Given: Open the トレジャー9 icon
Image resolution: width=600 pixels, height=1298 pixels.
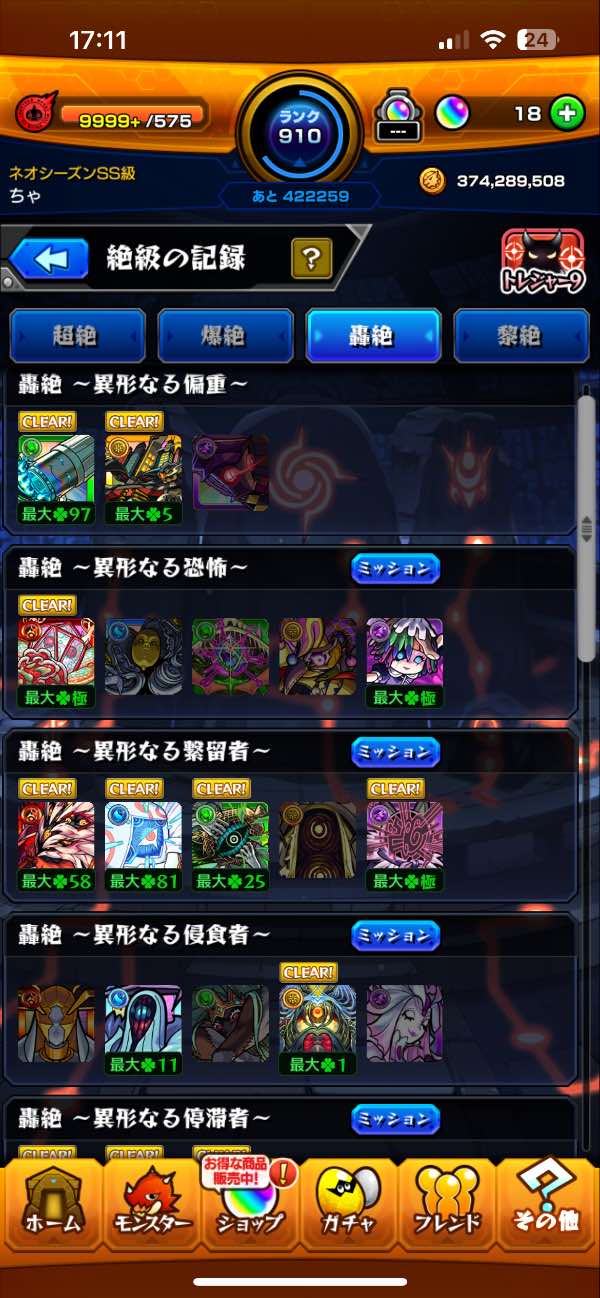Looking at the screenshot, I should click(542, 263).
